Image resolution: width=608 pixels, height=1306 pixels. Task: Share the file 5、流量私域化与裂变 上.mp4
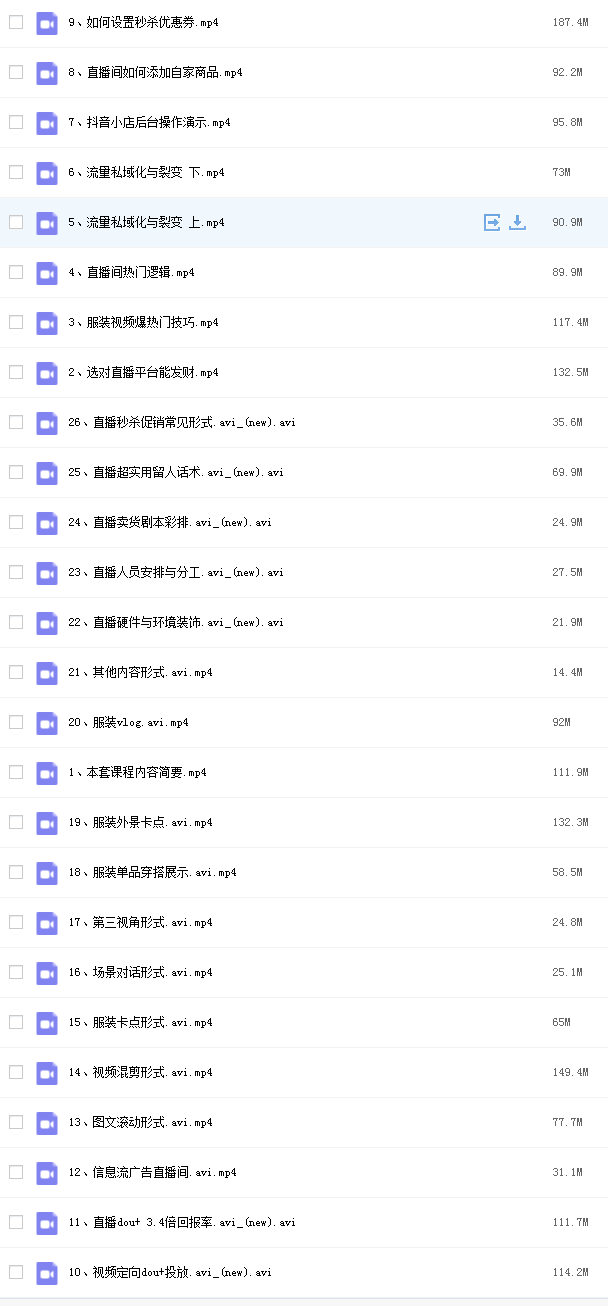492,222
